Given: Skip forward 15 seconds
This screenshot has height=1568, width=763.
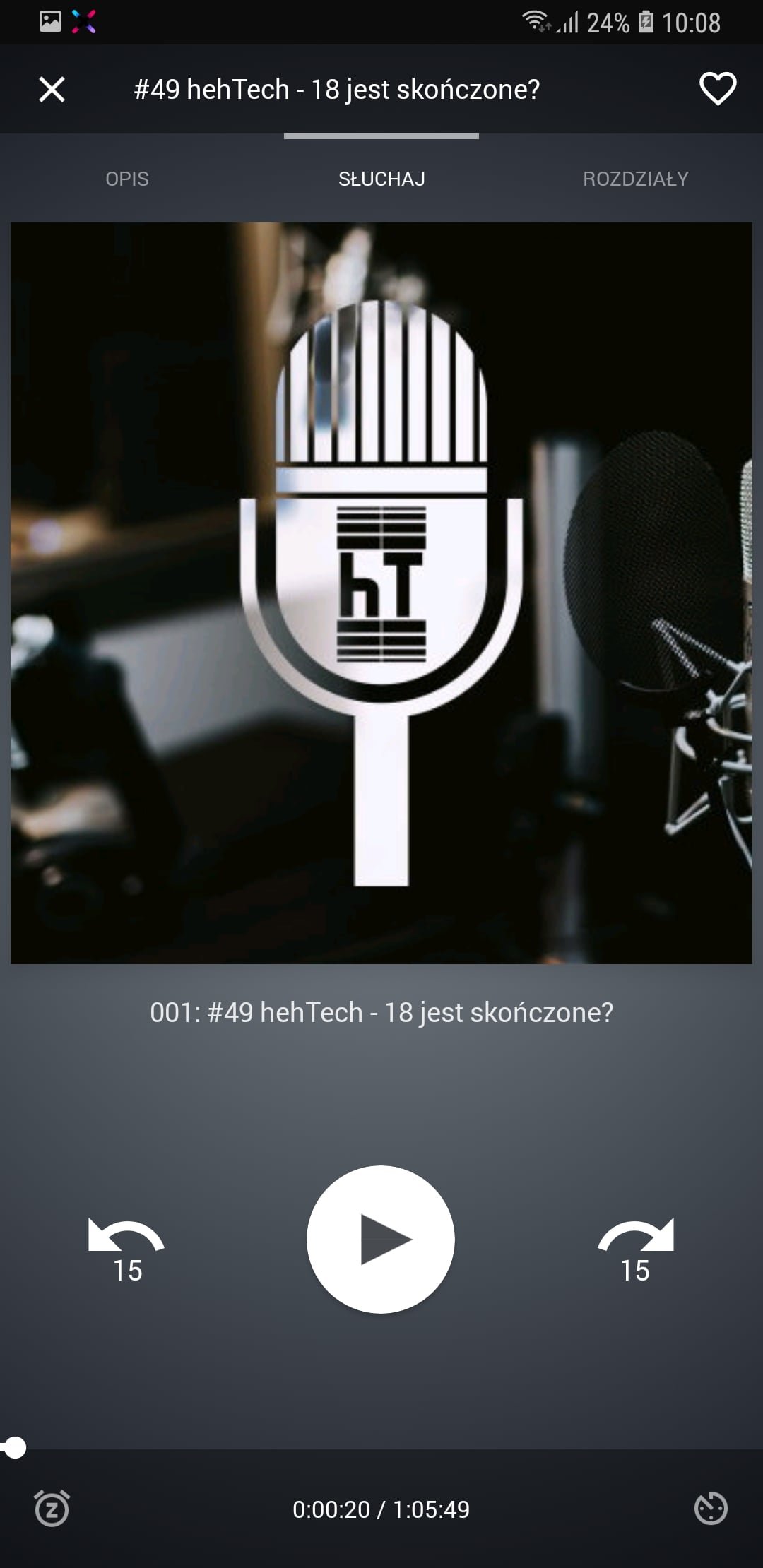Looking at the screenshot, I should point(636,1251).
